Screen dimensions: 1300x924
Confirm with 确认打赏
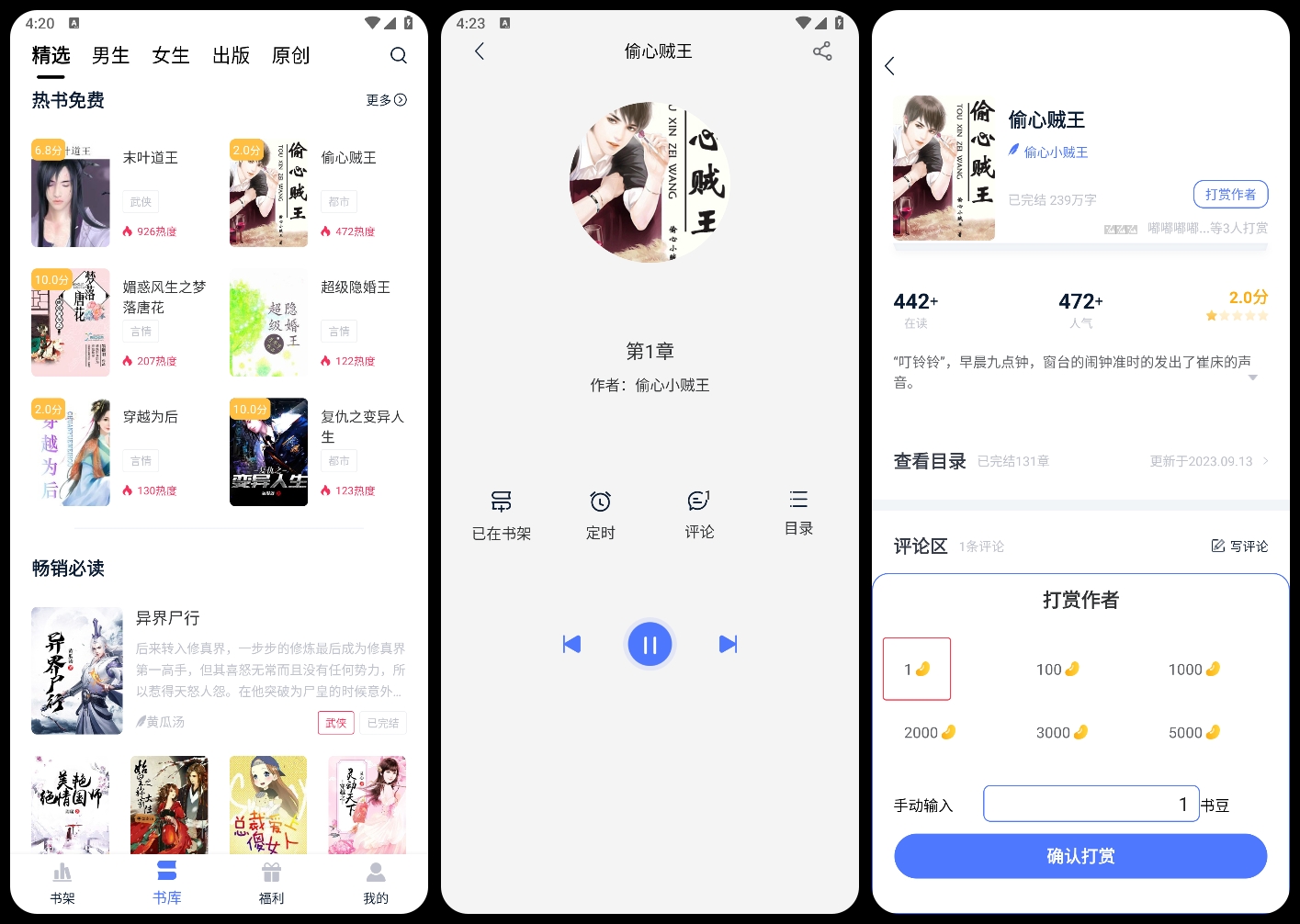(x=1080, y=856)
